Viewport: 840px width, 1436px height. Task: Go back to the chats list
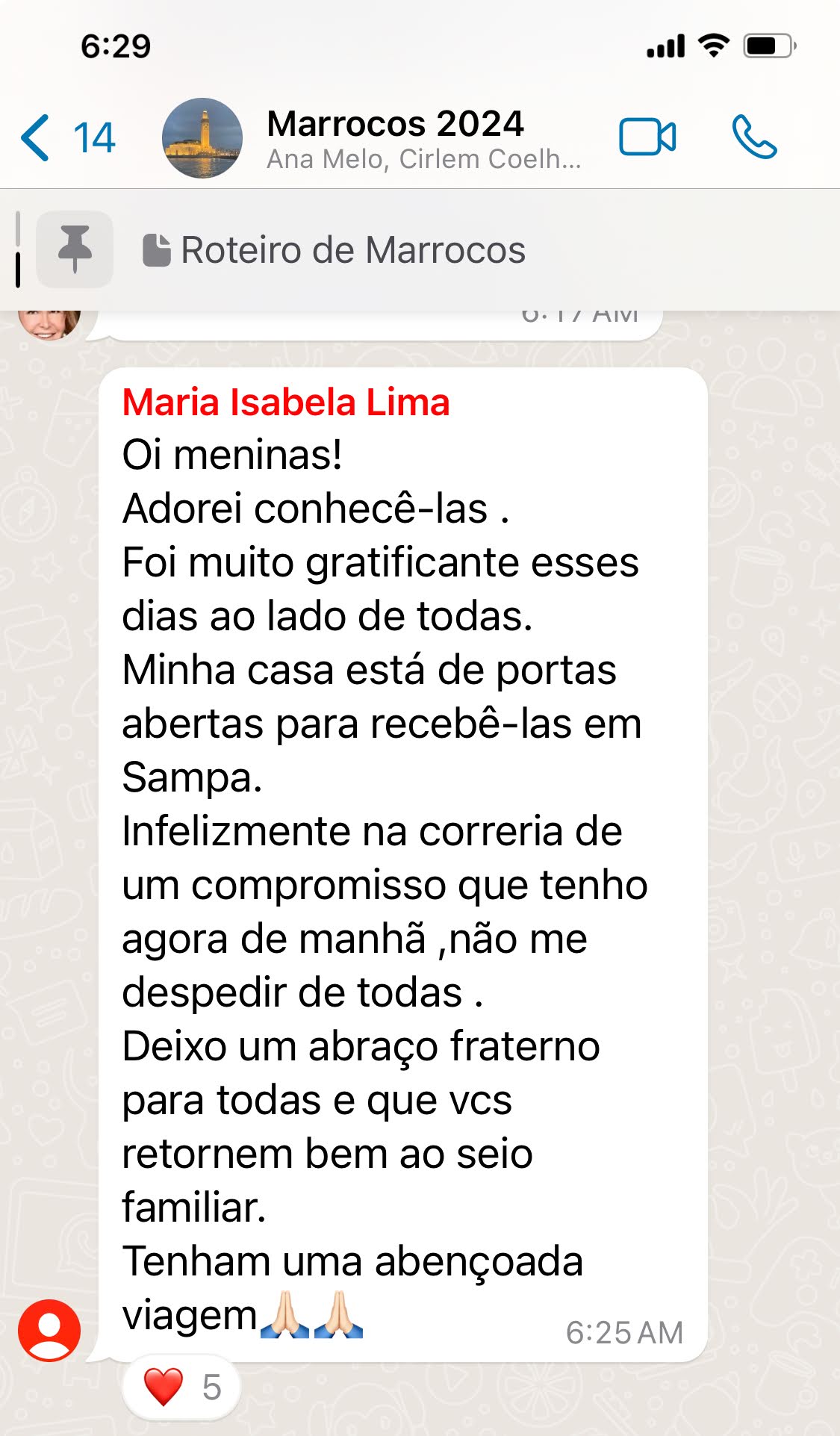[66, 138]
